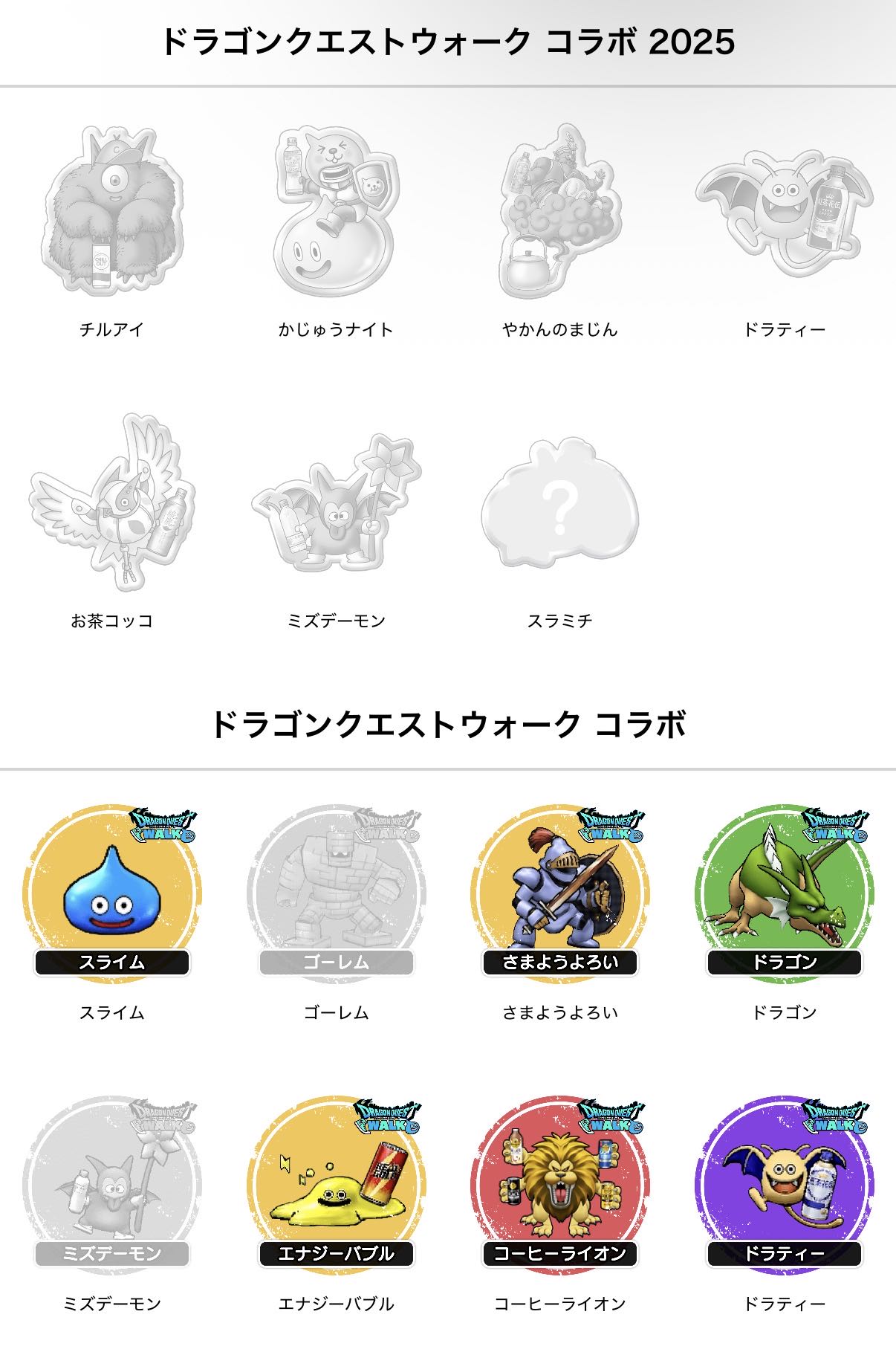The height and width of the screenshot is (1352, 896).
Task: Open the green ドラゴン badge
Action: tap(784, 892)
